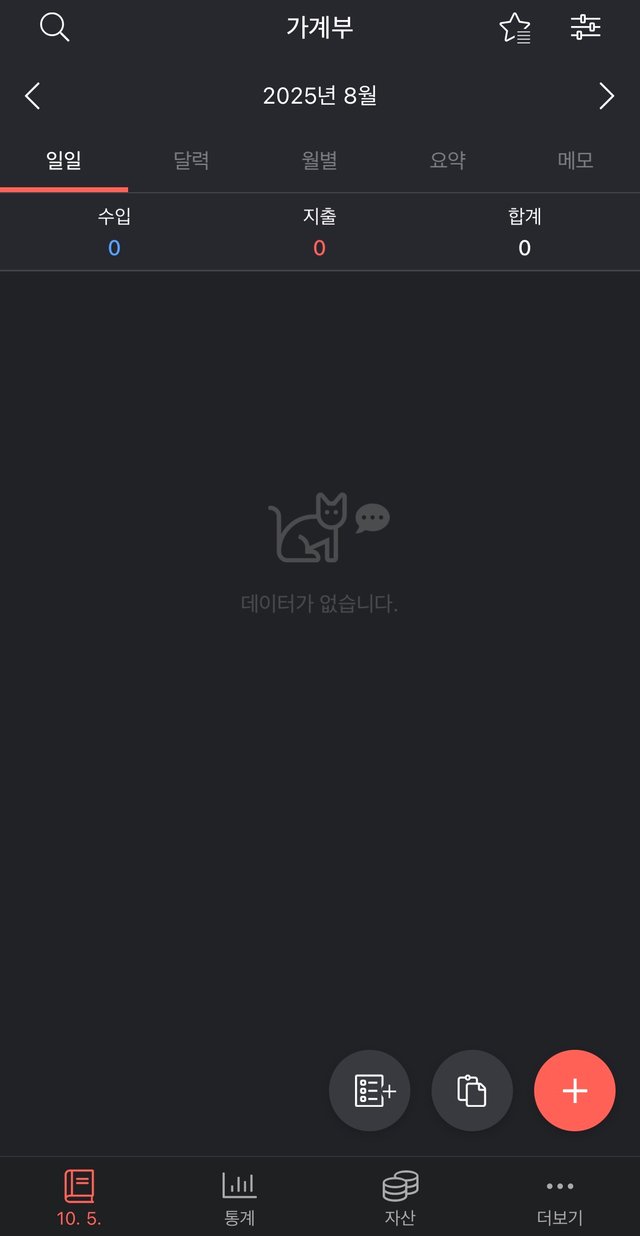
Task: Open the 2025년 8월 month picker
Action: (x=320, y=96)
